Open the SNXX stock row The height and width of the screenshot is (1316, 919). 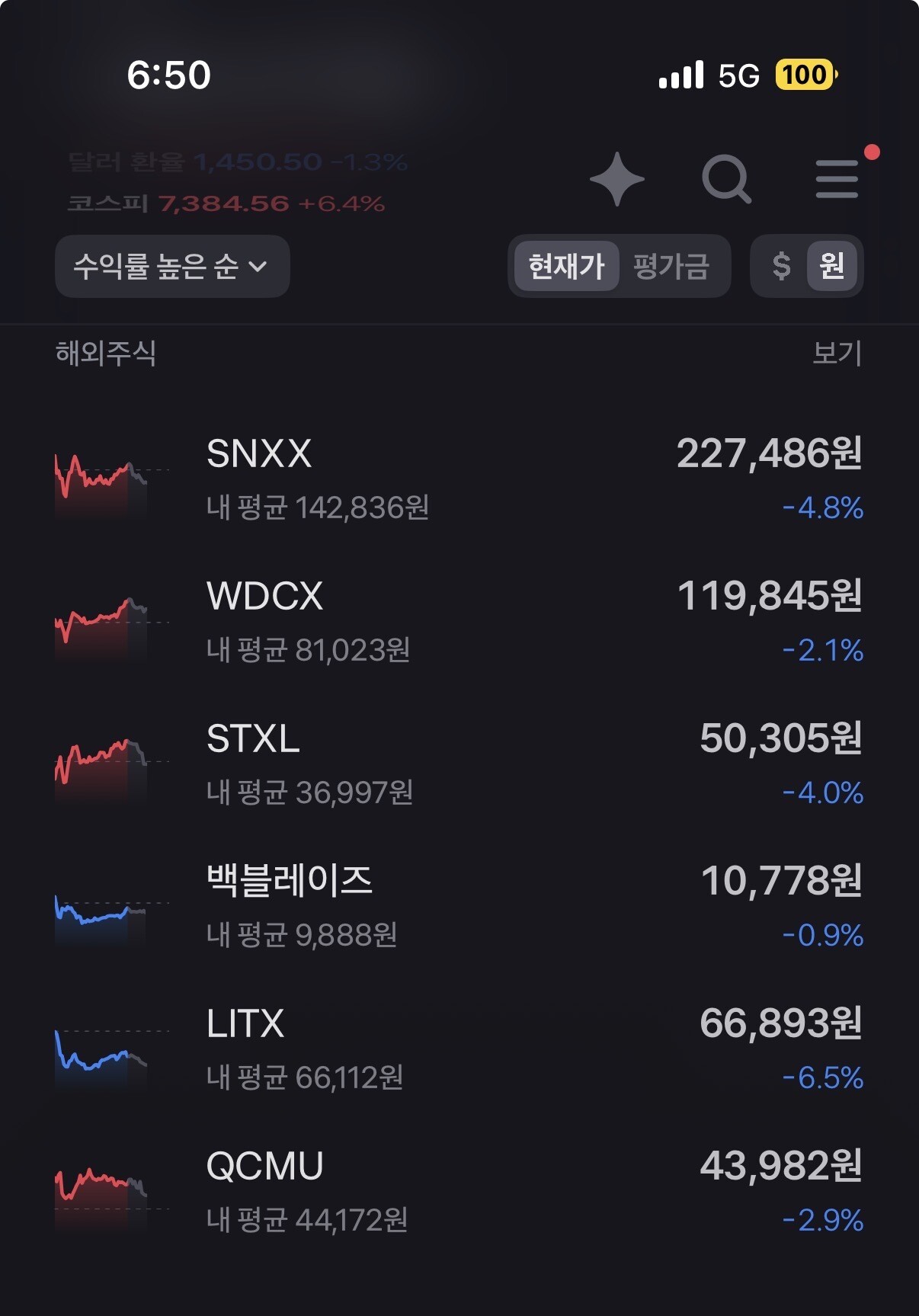coord(459,479)
